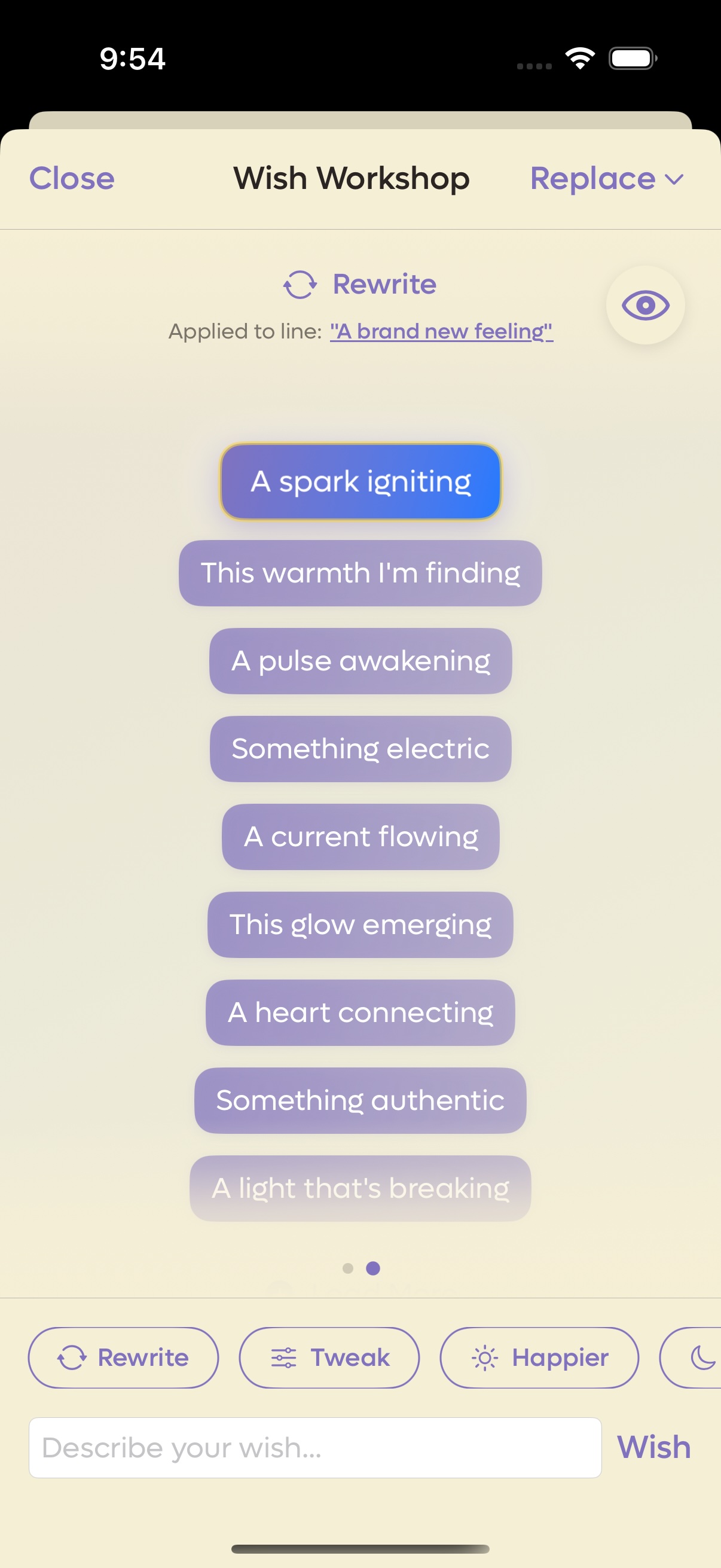721x1568 pixels.
Task: Choose "Something authentic" suggestion
Action: [x=360, y=1100]
